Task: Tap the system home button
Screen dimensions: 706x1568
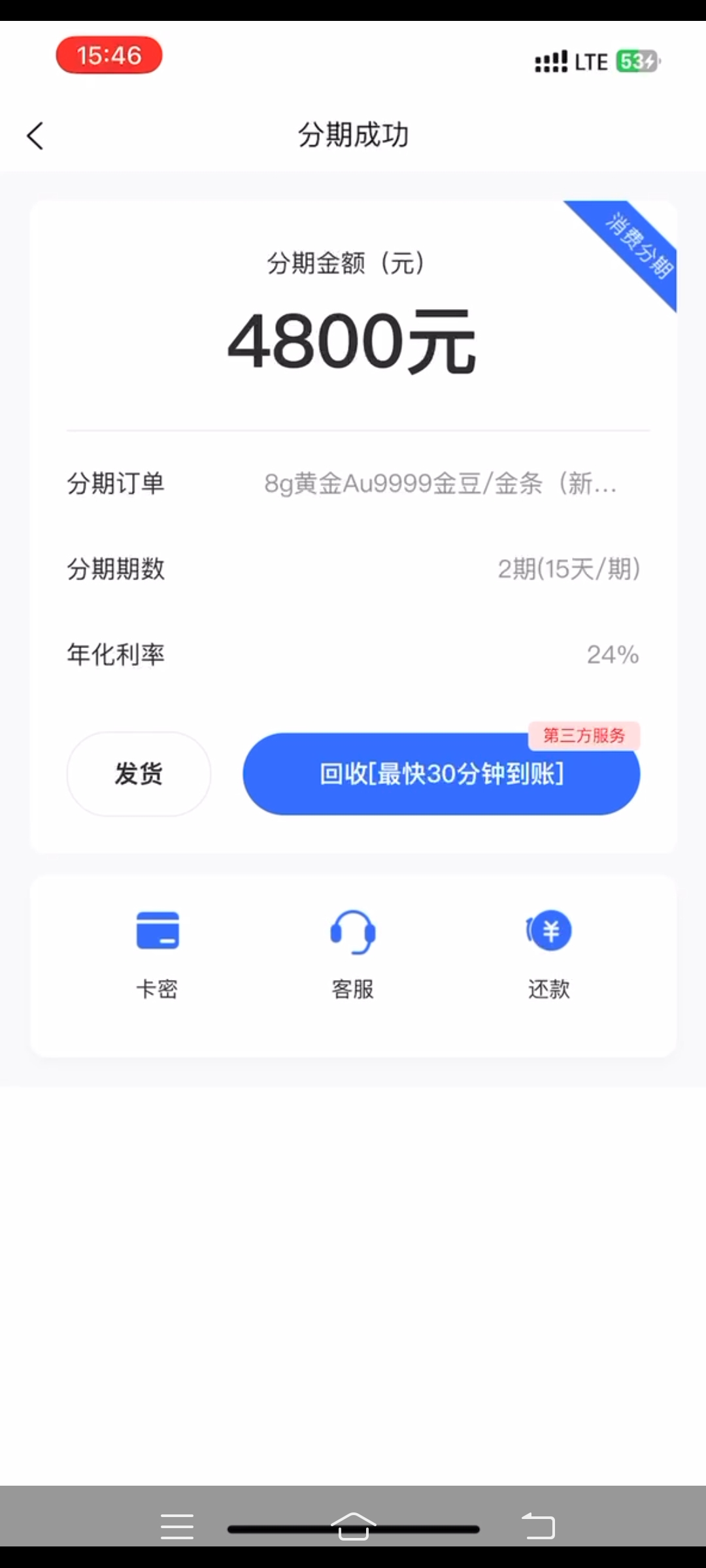Action: 354,1527
